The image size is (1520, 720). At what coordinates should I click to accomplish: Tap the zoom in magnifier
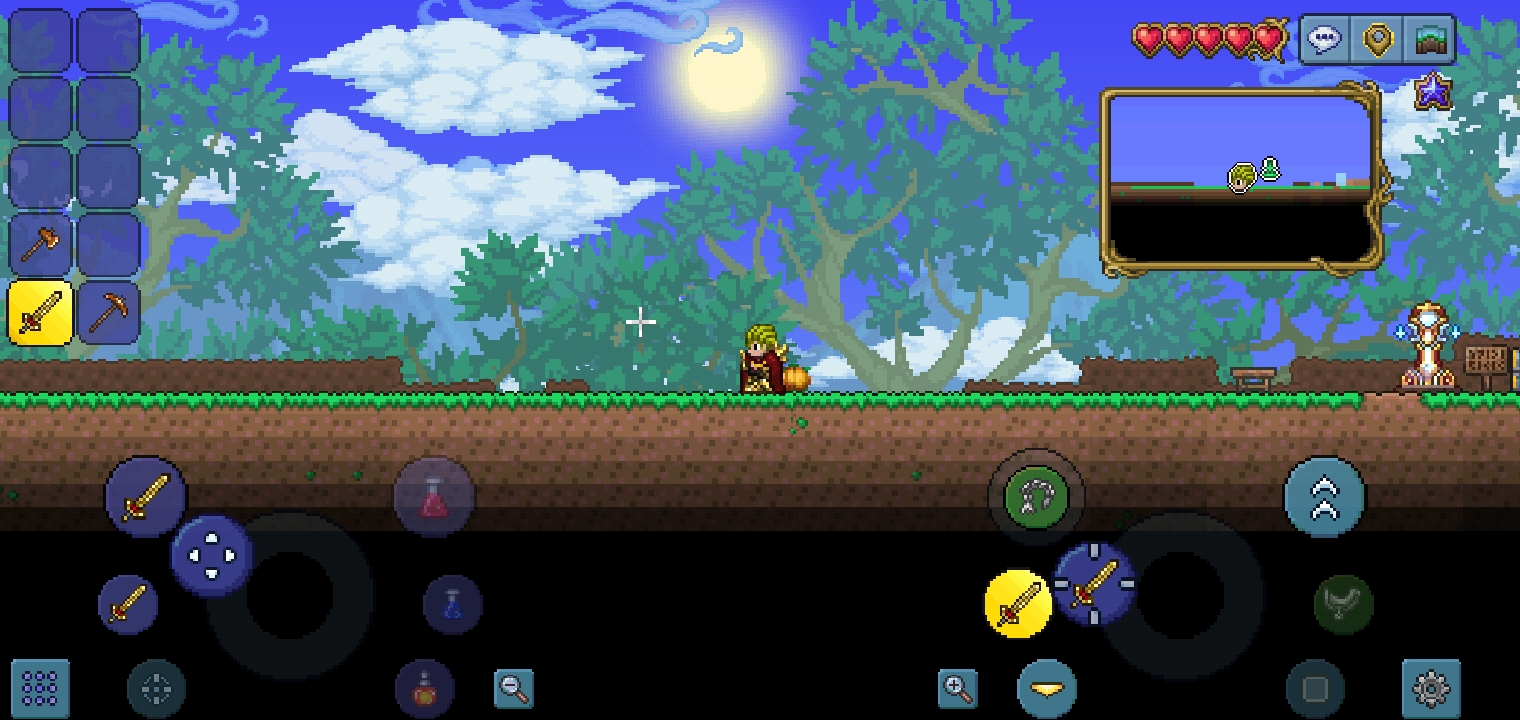tap(957, 688)
